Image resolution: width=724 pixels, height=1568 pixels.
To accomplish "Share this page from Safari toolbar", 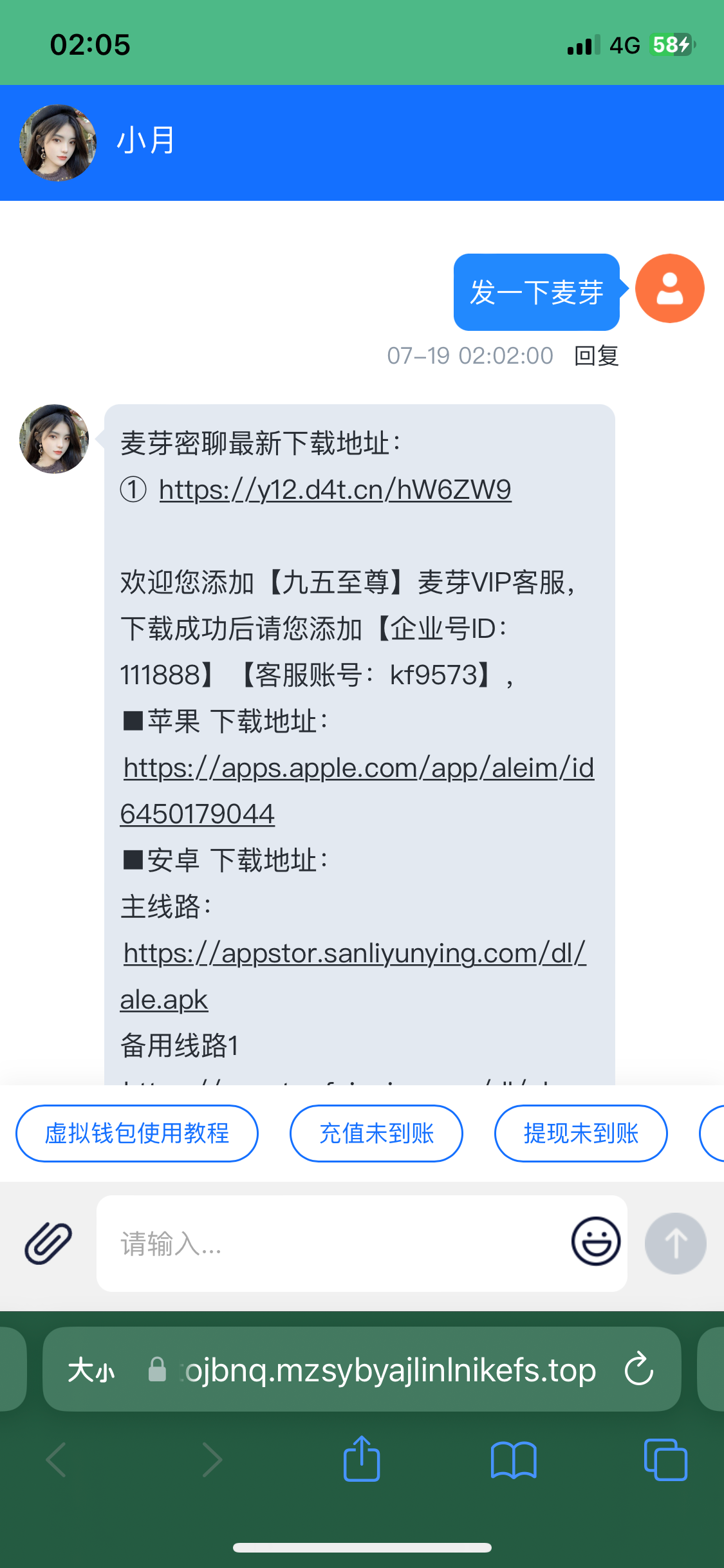I will pyautogui.click(x=362, y=1459).
